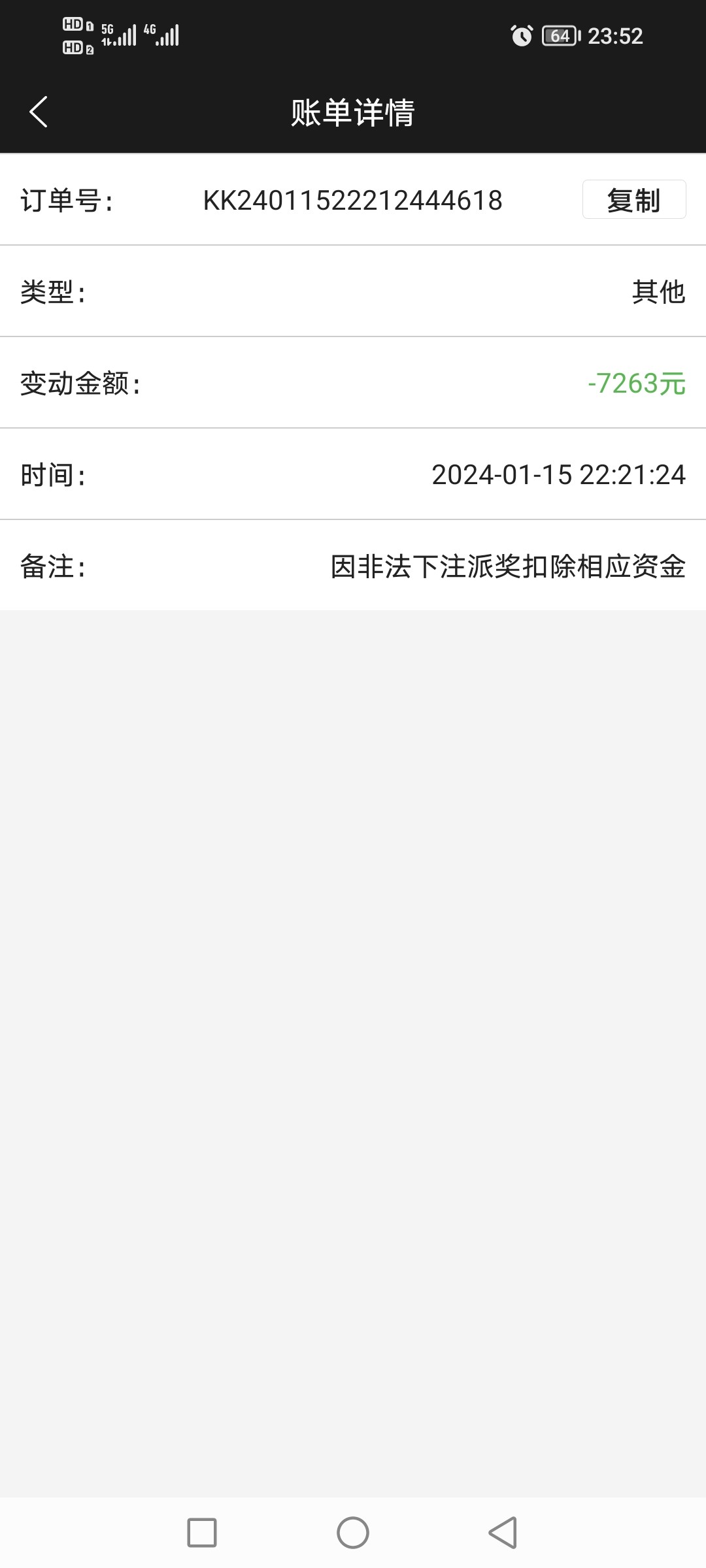Tap the order number KK24011522212444618
This screenshot has height=1568, width=706.
(x=353, y=201)
